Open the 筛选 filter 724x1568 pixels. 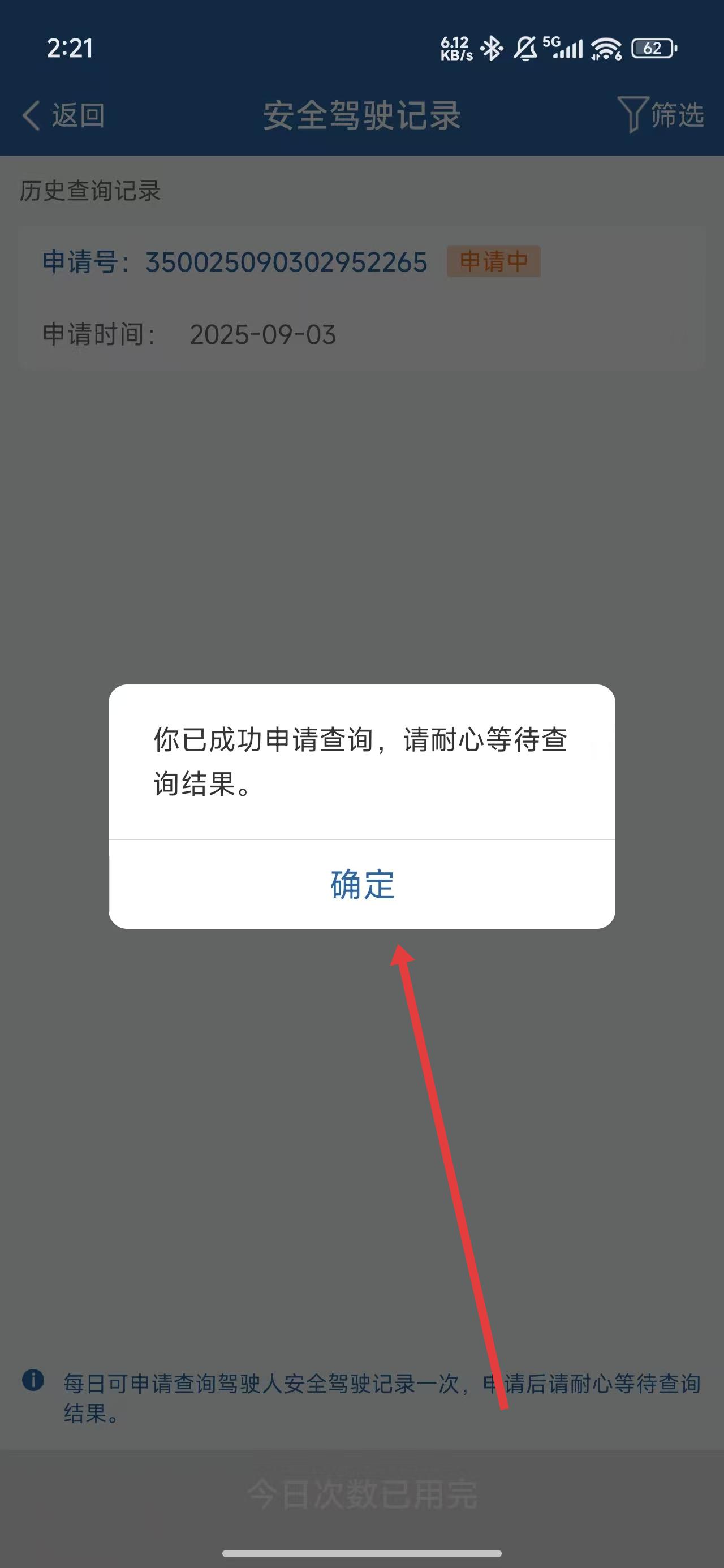[661, 114]
